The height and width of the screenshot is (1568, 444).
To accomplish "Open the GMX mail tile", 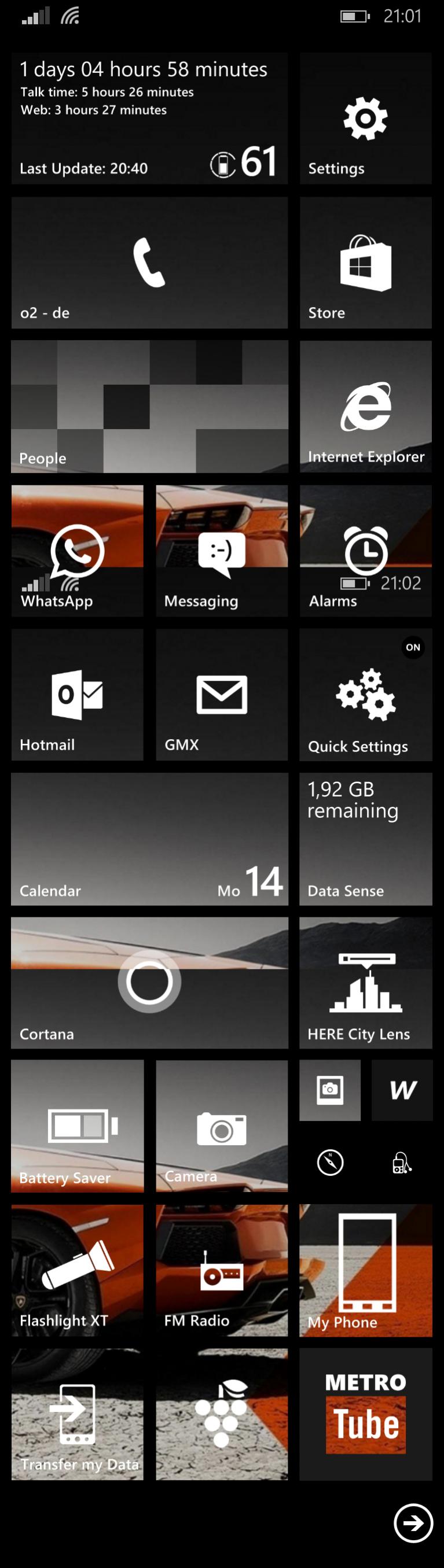I will click(x=222, y=695).
